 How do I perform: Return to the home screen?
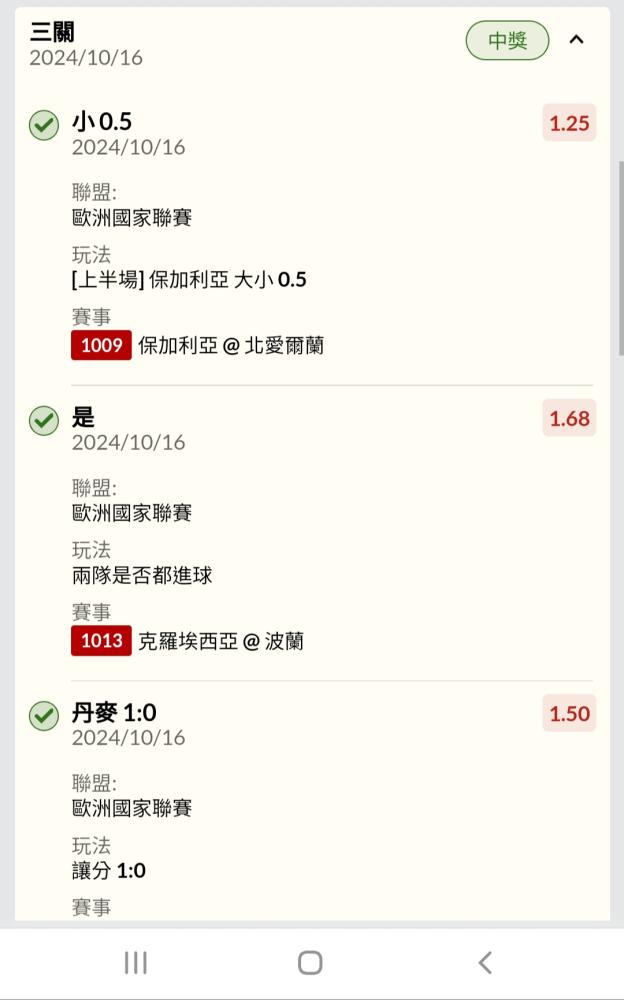tap(310, 963)
